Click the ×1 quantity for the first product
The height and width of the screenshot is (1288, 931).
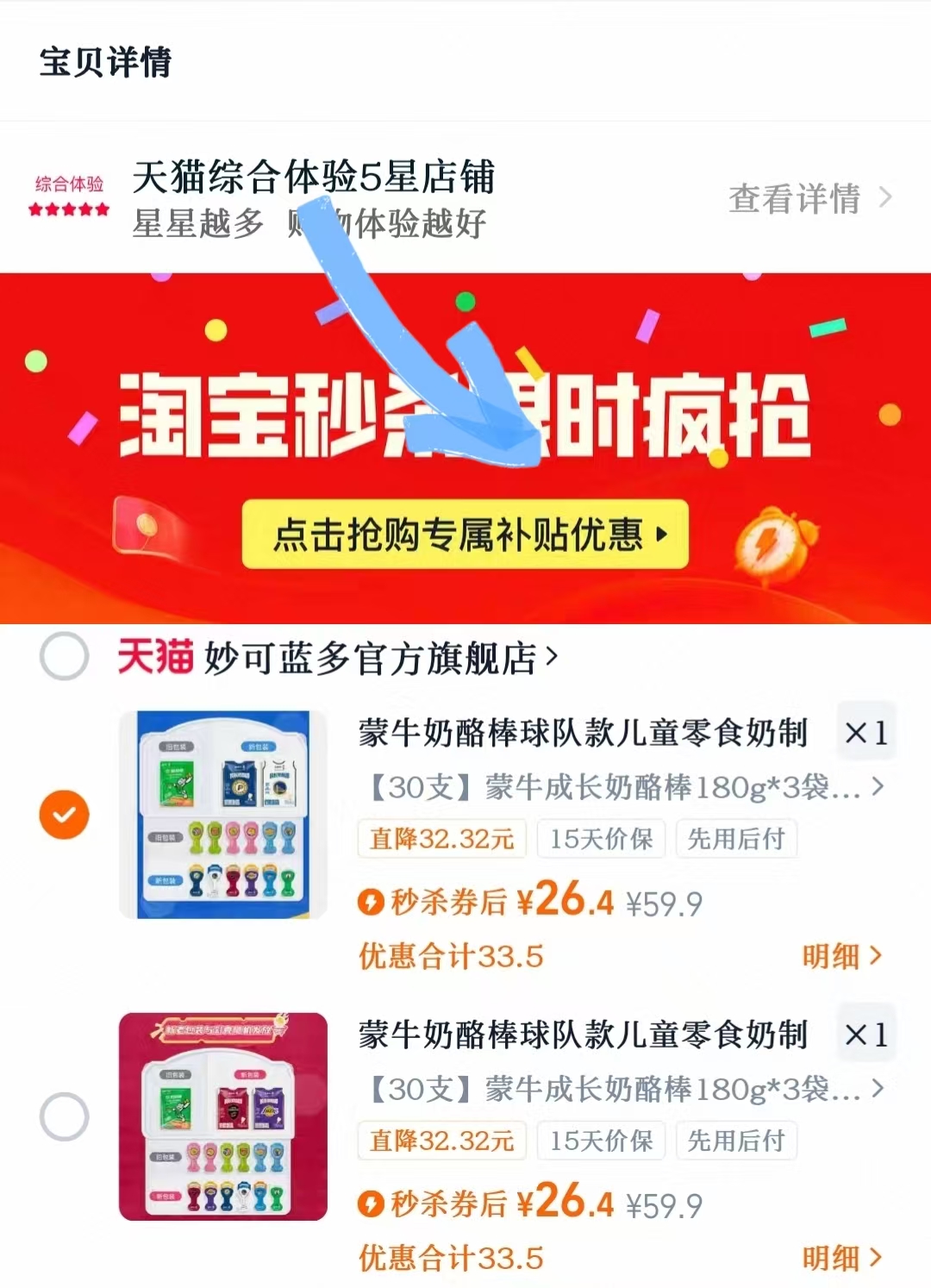[x=865, y=730]
